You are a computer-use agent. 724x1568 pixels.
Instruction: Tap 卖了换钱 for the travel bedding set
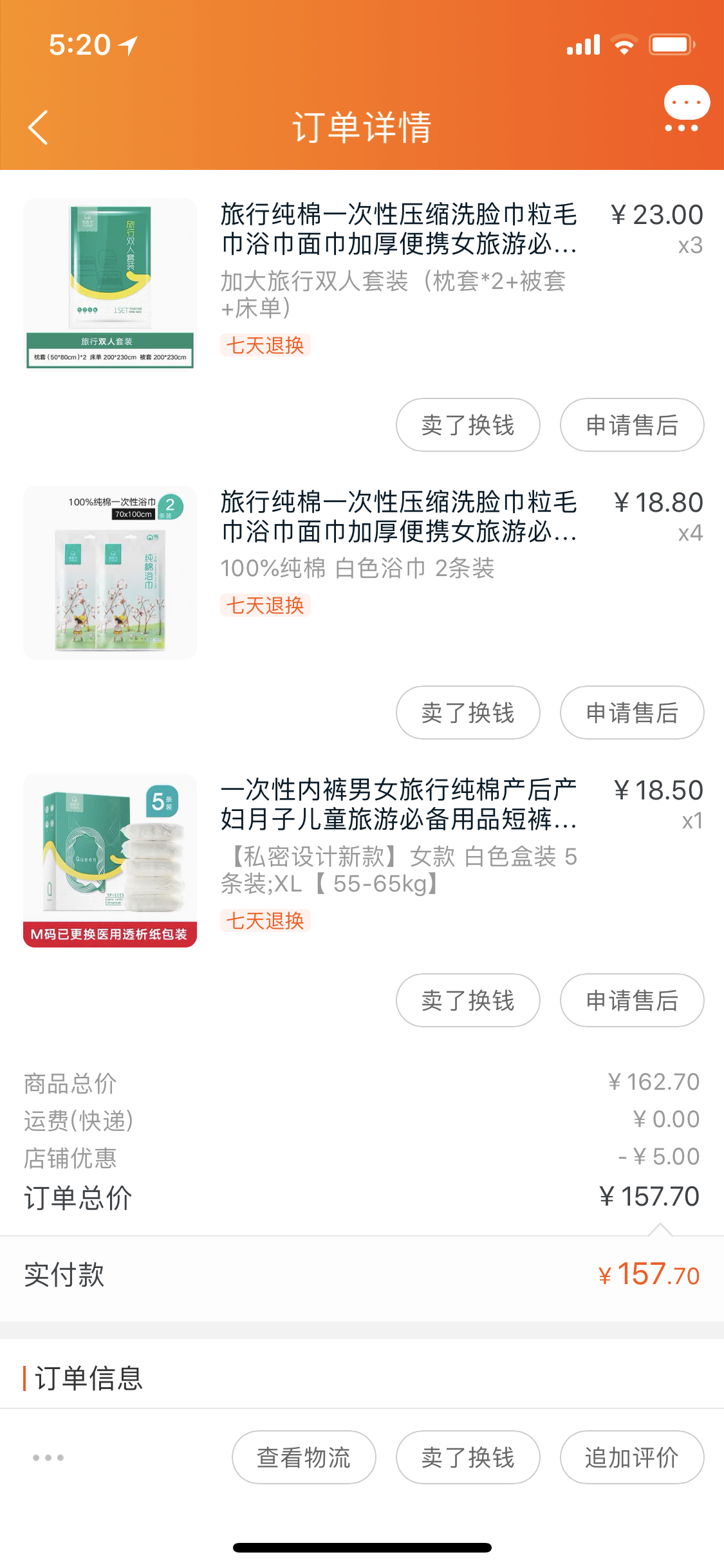tap(468, 425)
